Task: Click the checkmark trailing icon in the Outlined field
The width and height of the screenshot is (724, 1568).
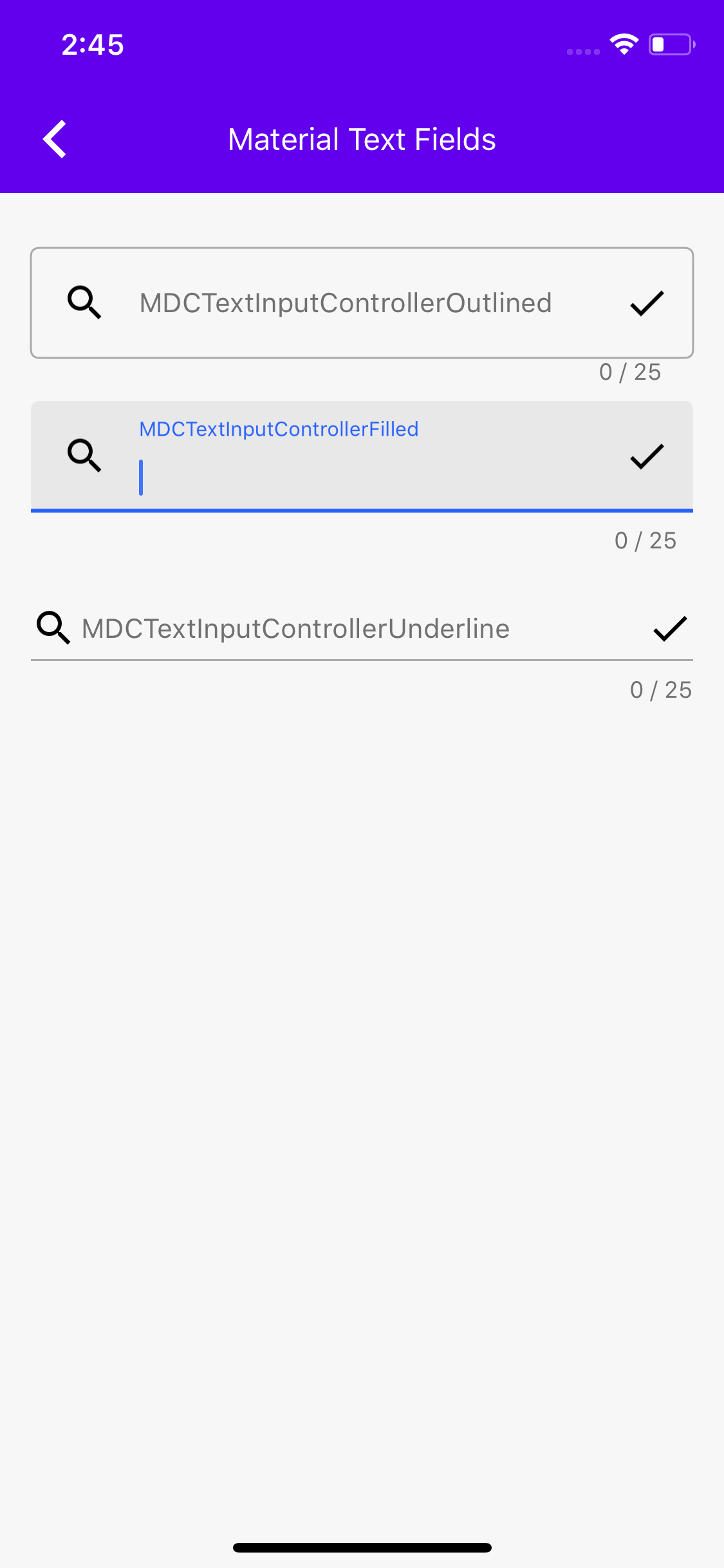Action: coord(647,303)
